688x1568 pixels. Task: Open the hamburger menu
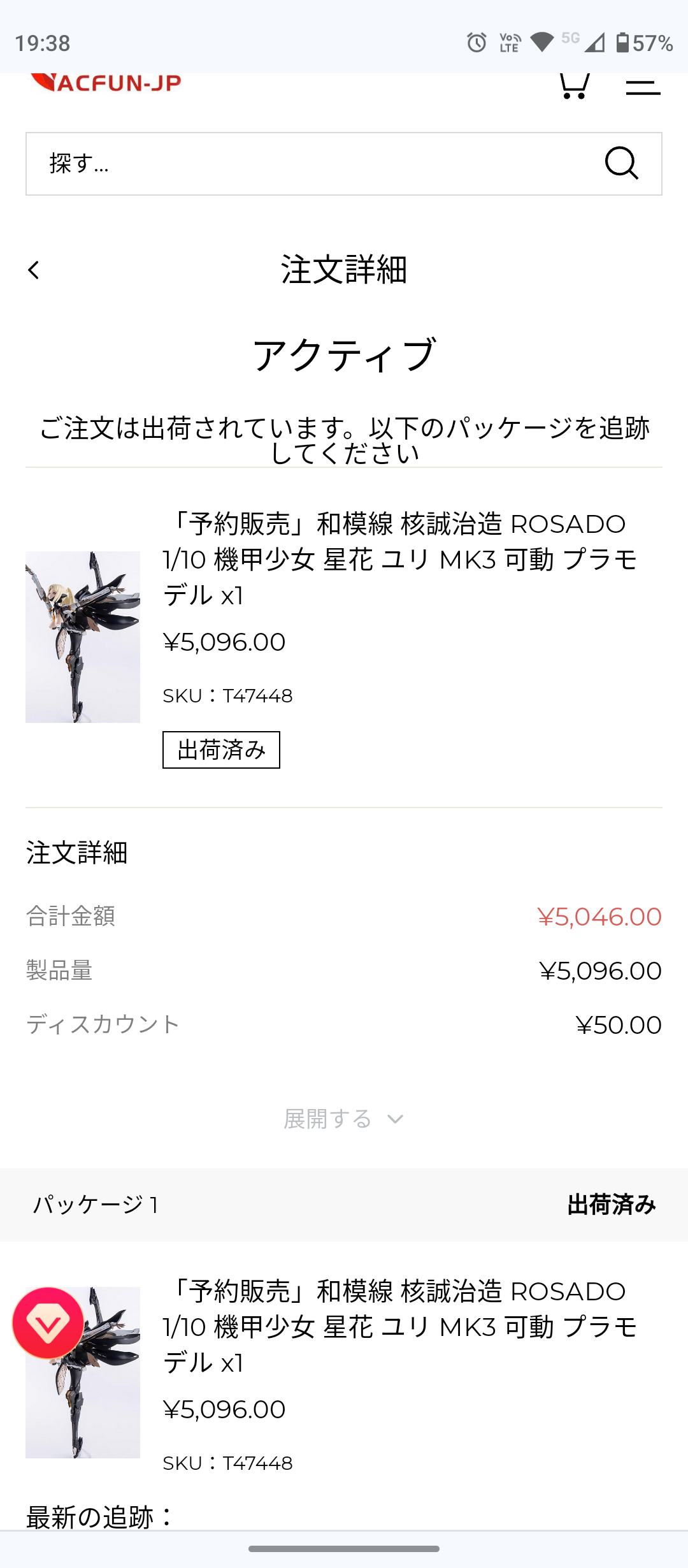642,87
